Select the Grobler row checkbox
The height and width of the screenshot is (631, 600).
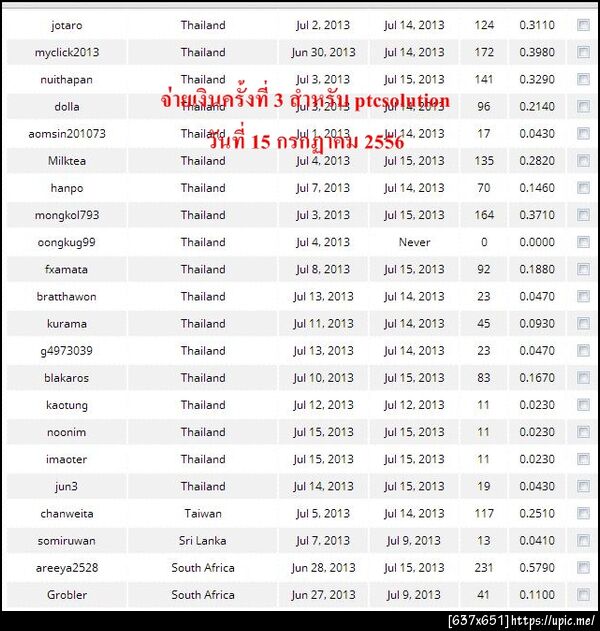583,595
